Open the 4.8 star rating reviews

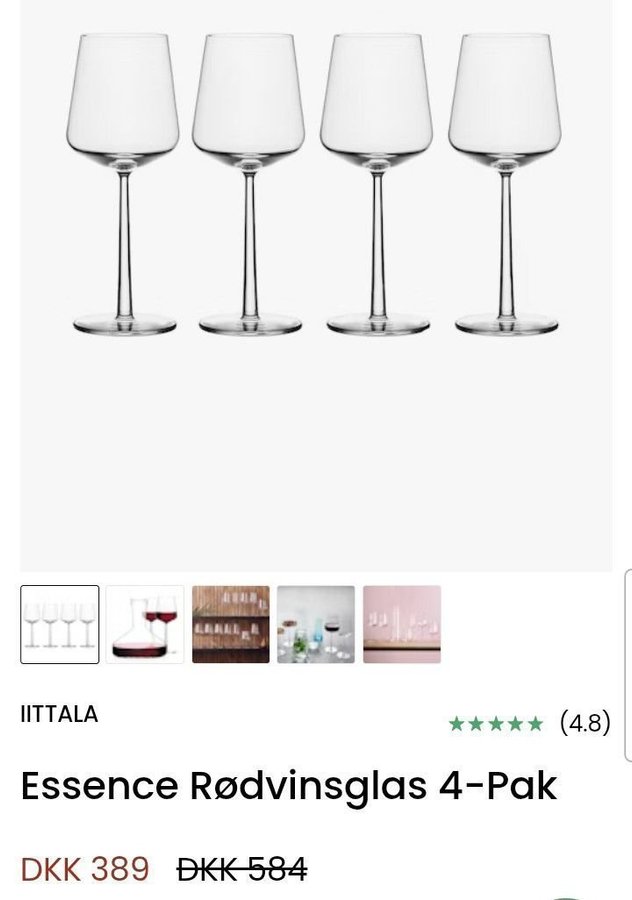[529, 723]
